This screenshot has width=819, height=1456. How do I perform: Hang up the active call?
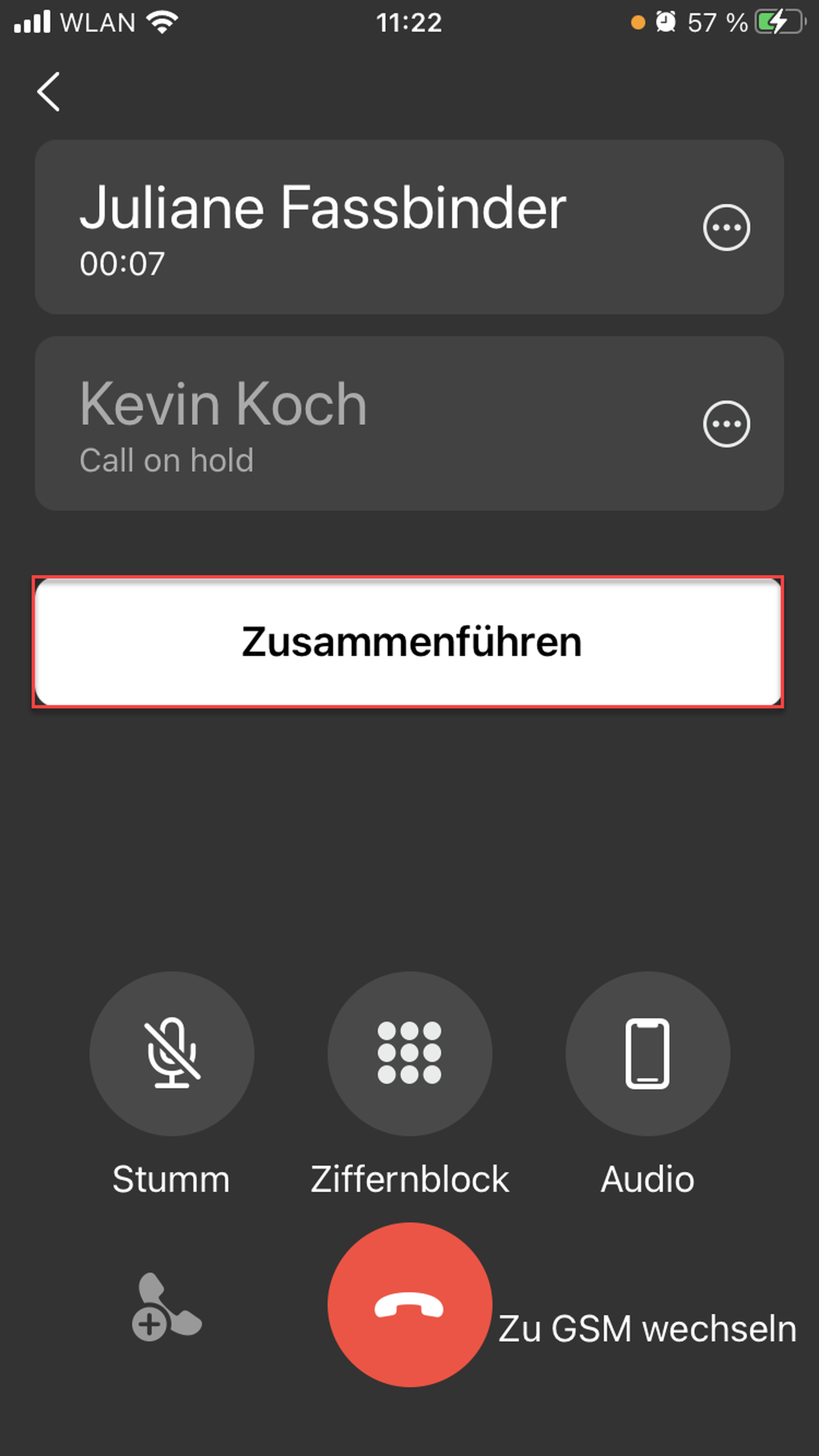[x=409, y=1305]
